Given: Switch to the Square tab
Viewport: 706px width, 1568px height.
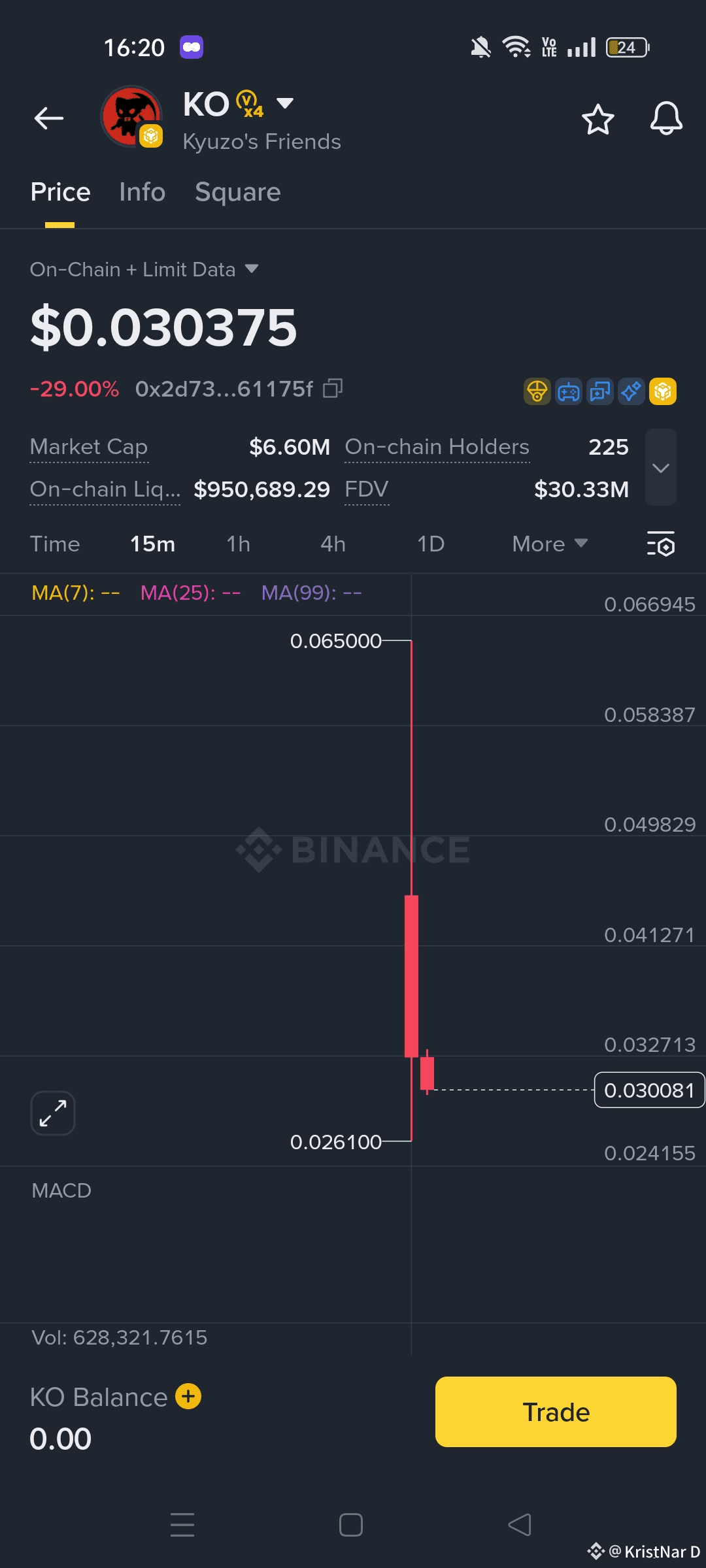Looking at the screenshot, I should [237, 192].
